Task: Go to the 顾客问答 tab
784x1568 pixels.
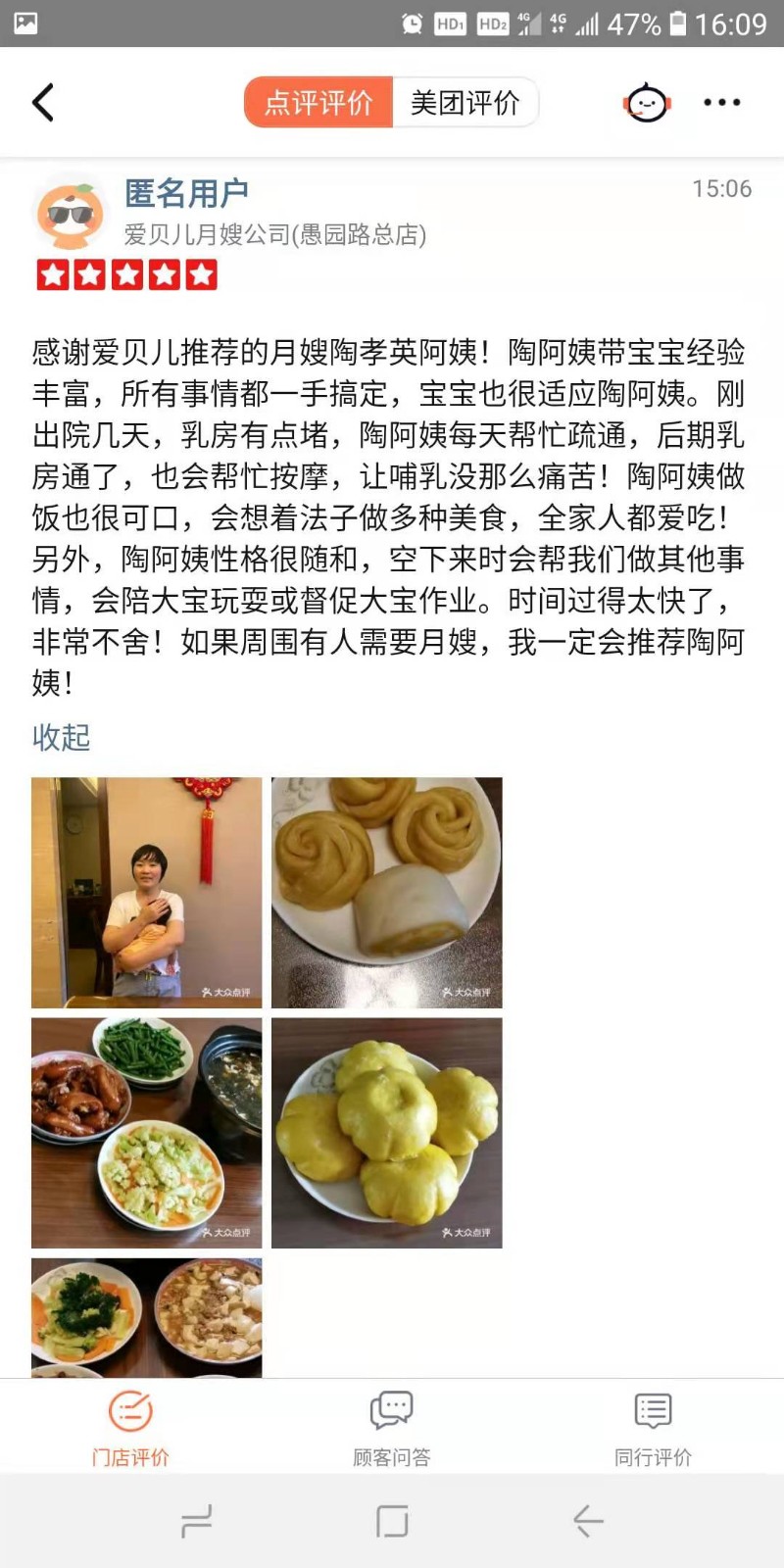Action: 392,1428
